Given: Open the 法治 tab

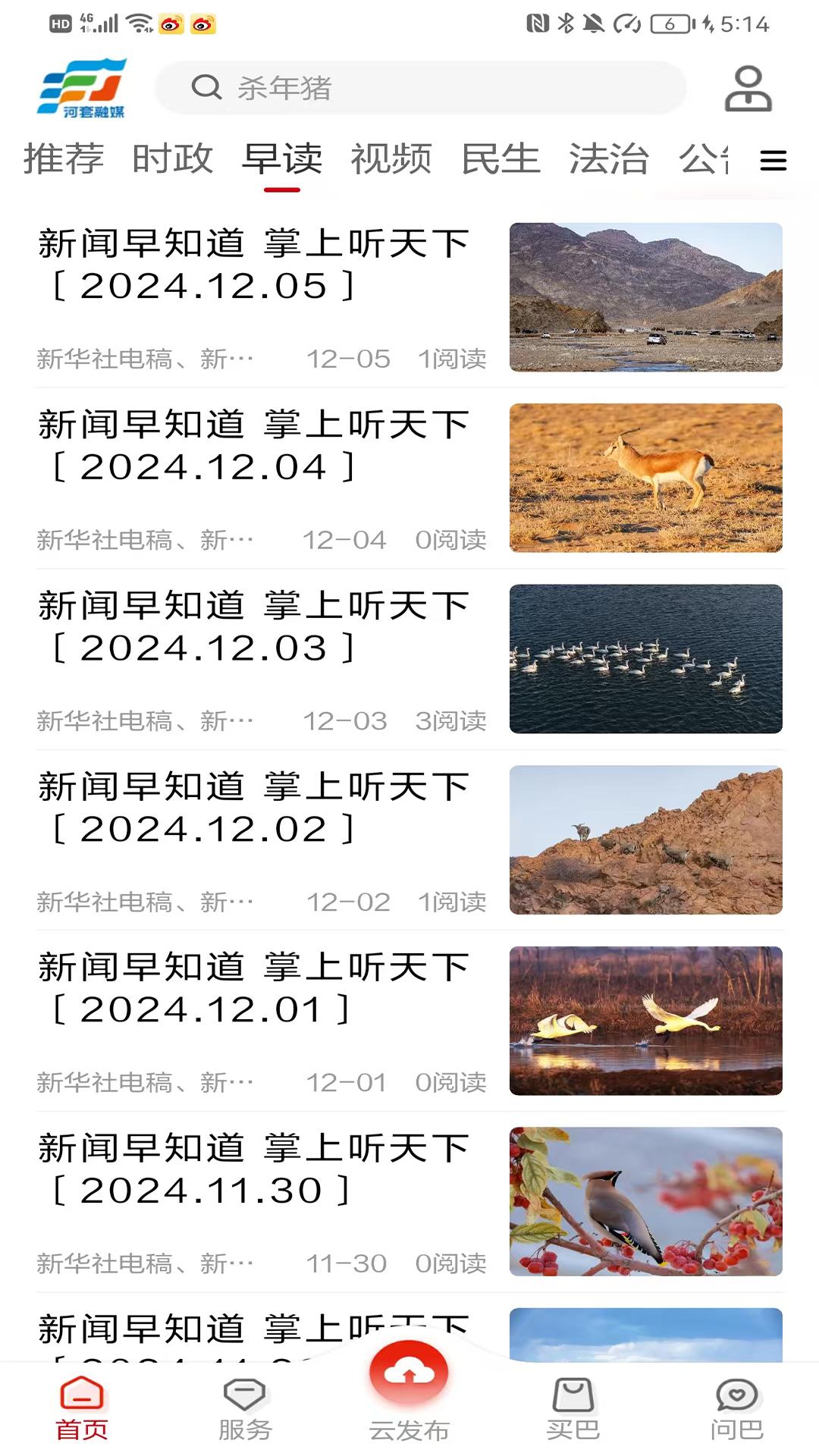Looking at the screenshot, I should click(610, 158).
